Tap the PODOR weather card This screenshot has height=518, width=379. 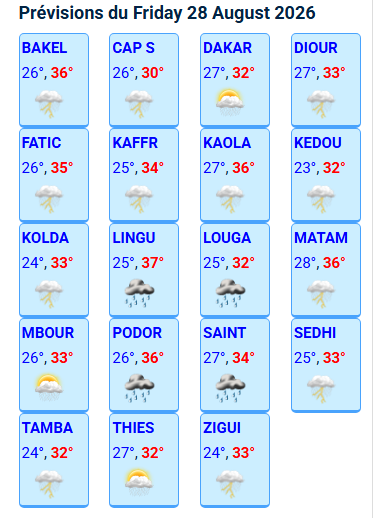[144, 365]
